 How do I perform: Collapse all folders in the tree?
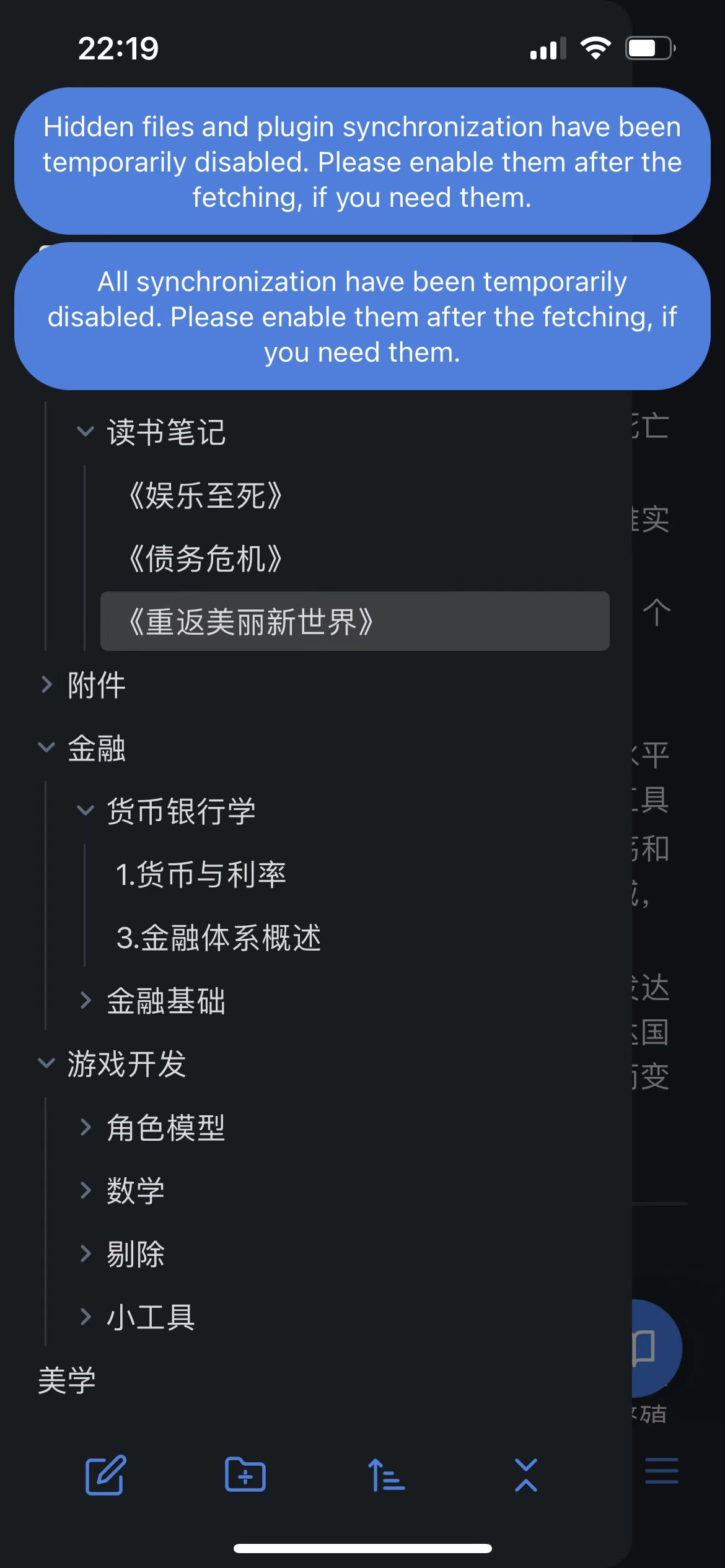526,1474
